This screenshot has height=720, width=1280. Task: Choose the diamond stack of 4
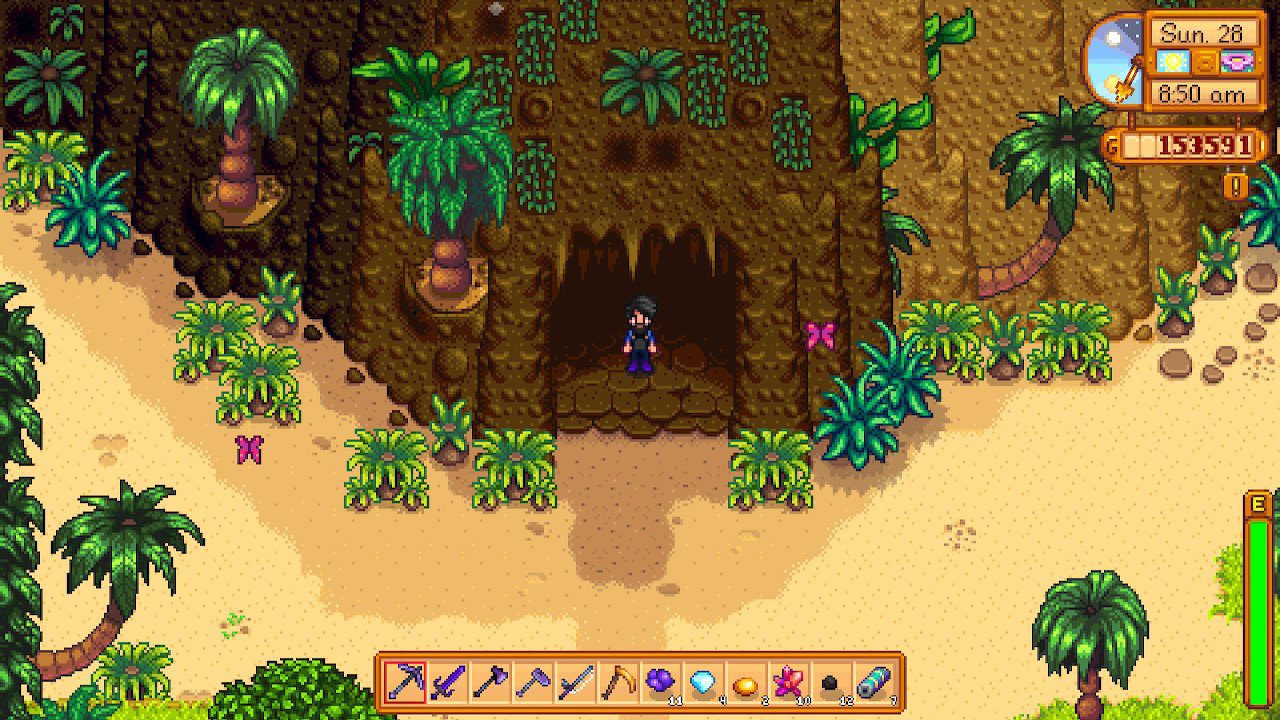(x=704, y=683)
